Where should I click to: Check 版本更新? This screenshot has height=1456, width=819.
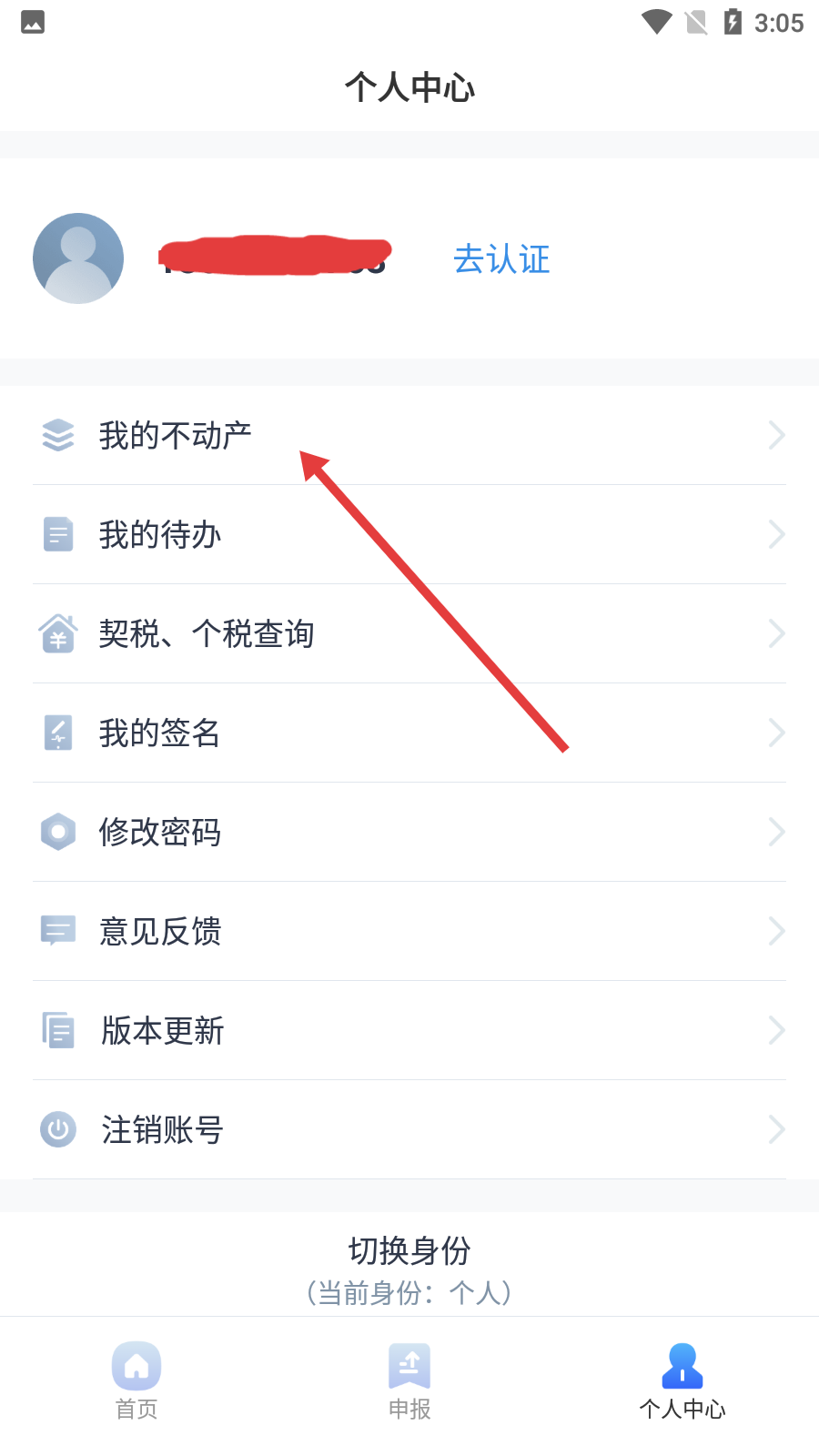point(409,1030)
